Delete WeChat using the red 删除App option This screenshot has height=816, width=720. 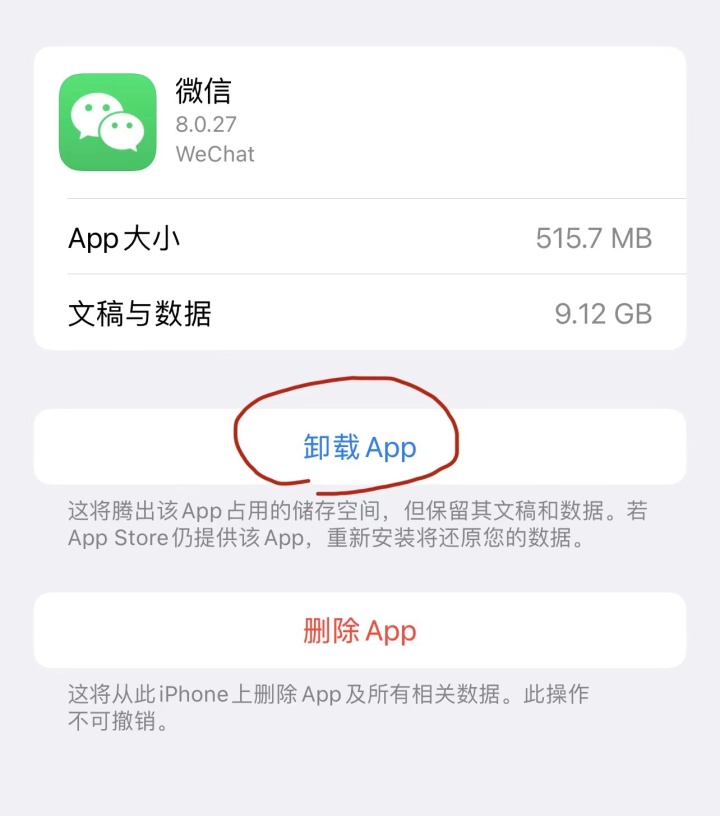(358, 630)
